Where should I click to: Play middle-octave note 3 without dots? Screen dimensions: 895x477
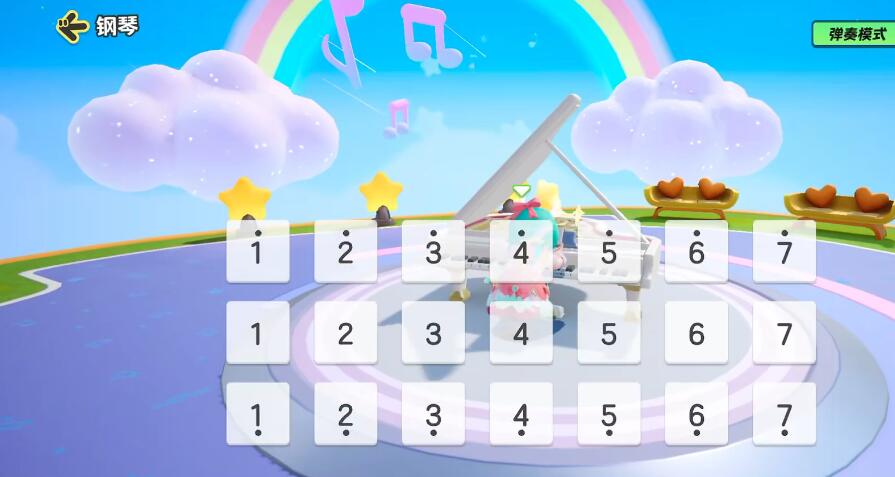[433, 332]
